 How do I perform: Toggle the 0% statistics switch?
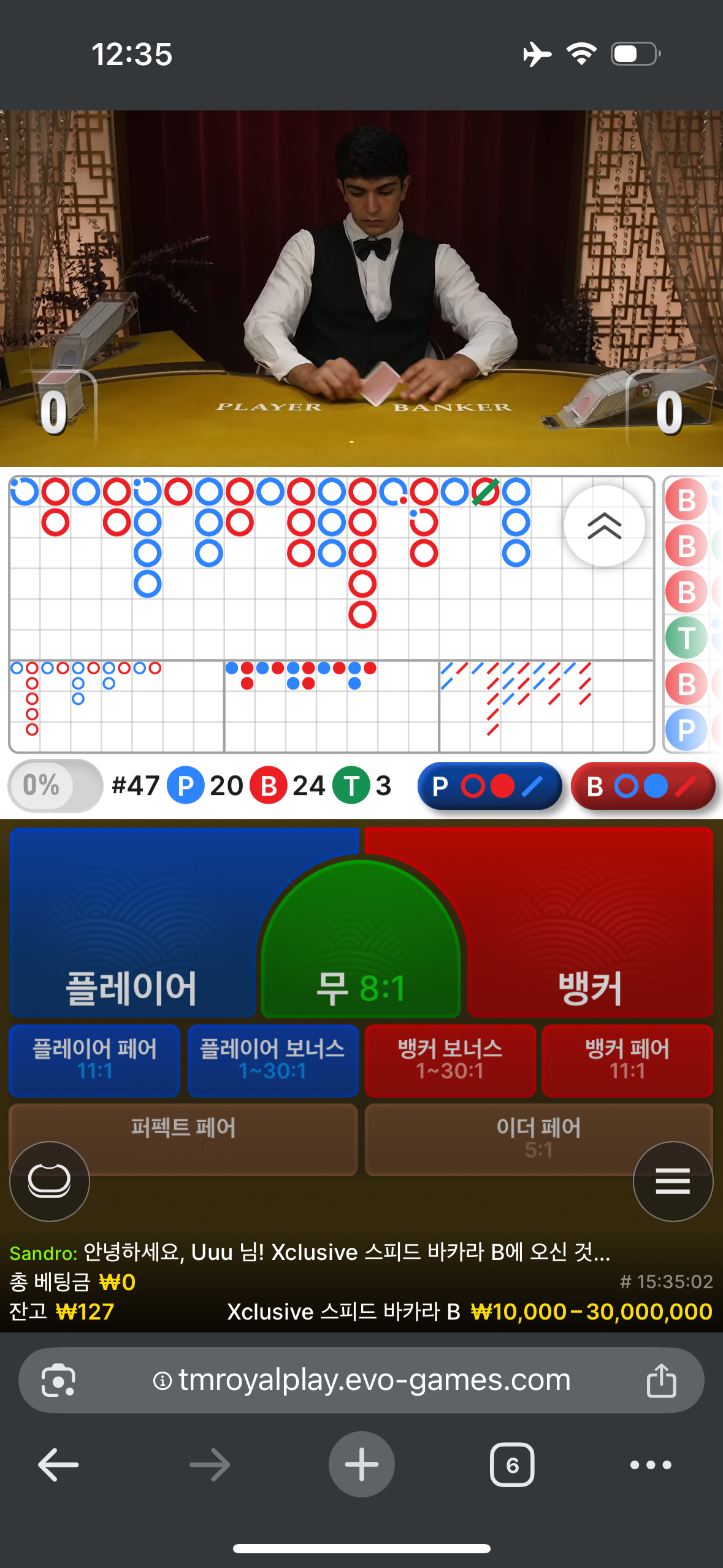(55, 786)
